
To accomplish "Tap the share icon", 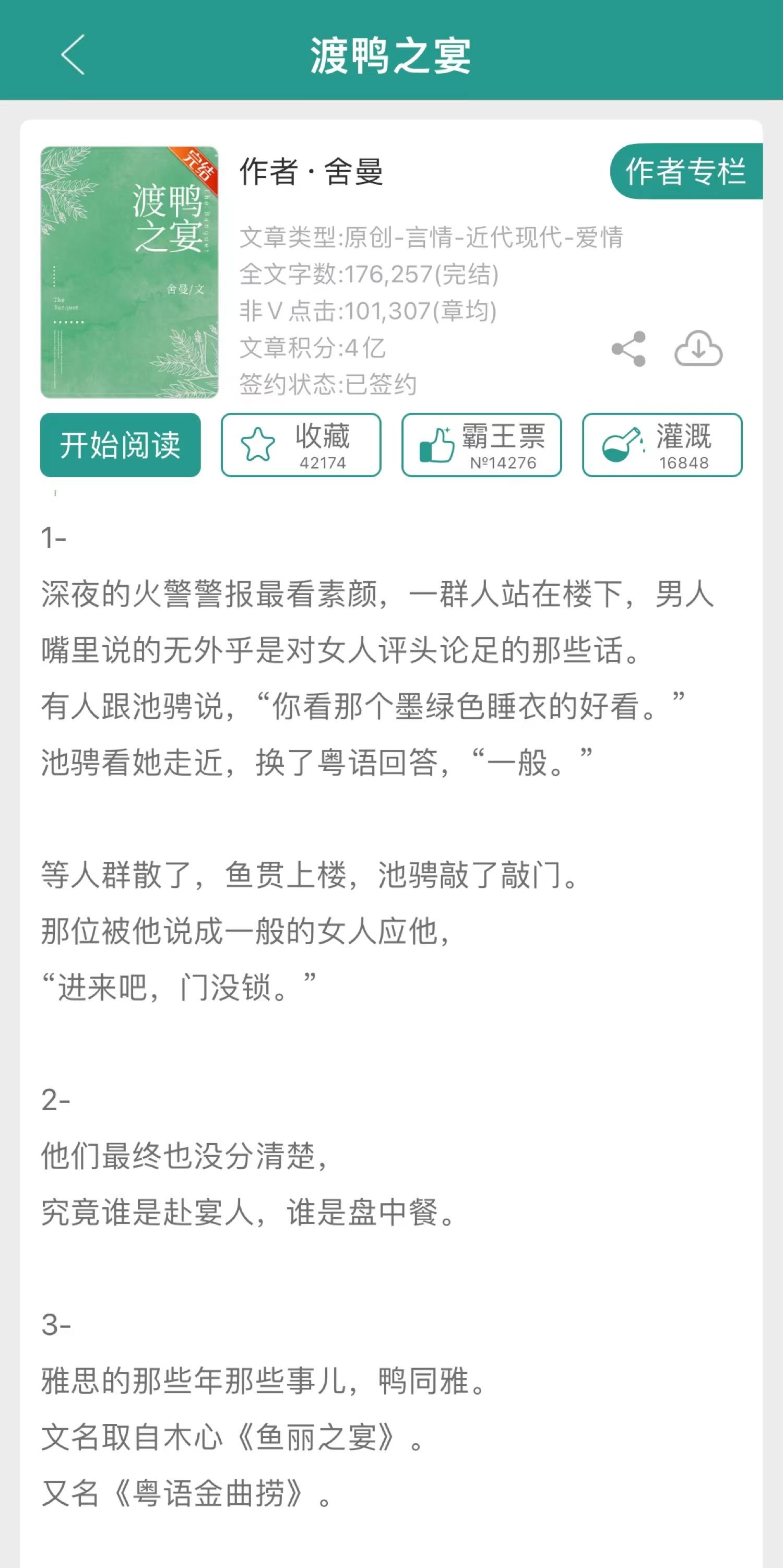I will tap(630, 349).
